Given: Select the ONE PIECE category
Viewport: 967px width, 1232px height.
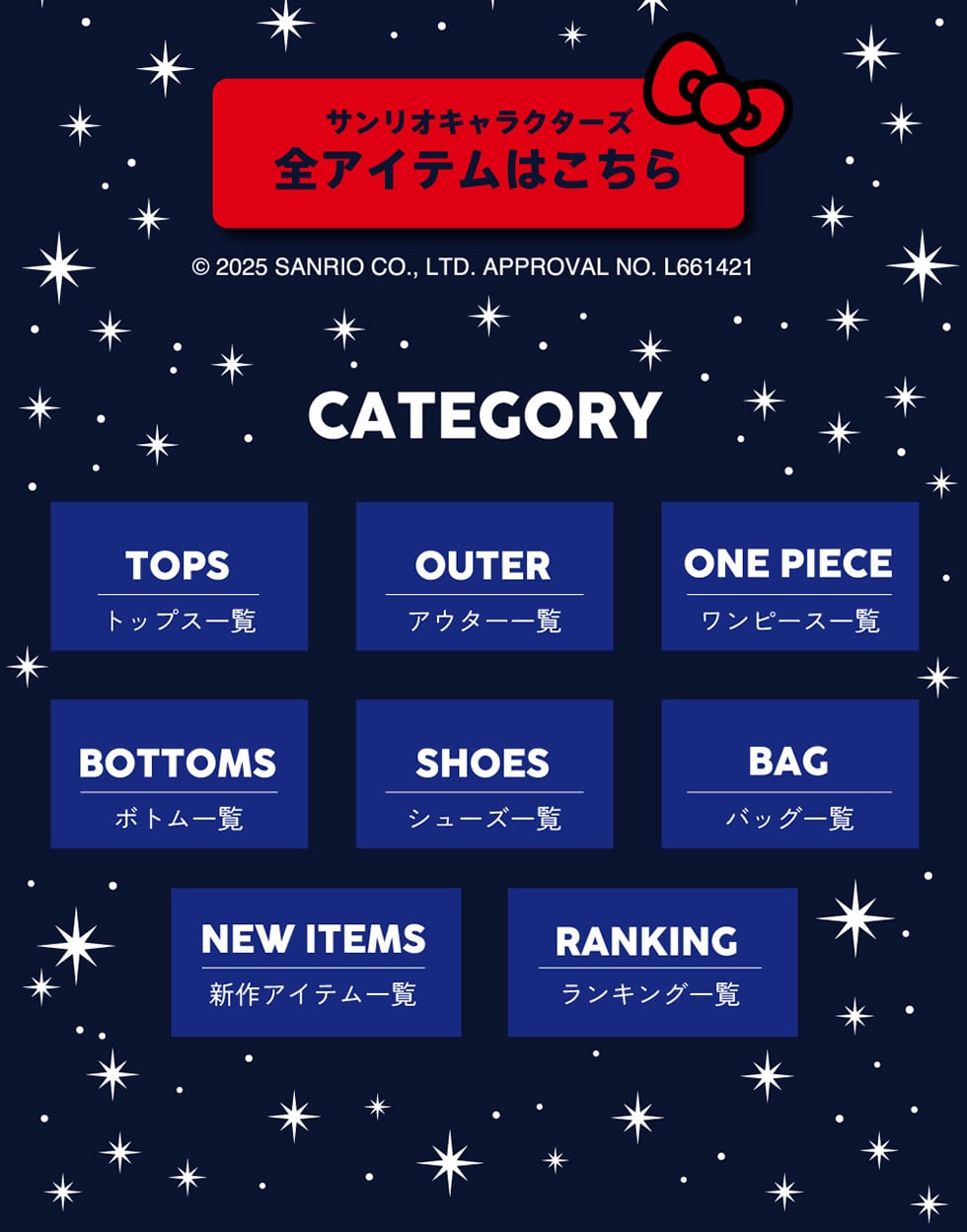Looking at the screenshot, I should tap(789, 576).
